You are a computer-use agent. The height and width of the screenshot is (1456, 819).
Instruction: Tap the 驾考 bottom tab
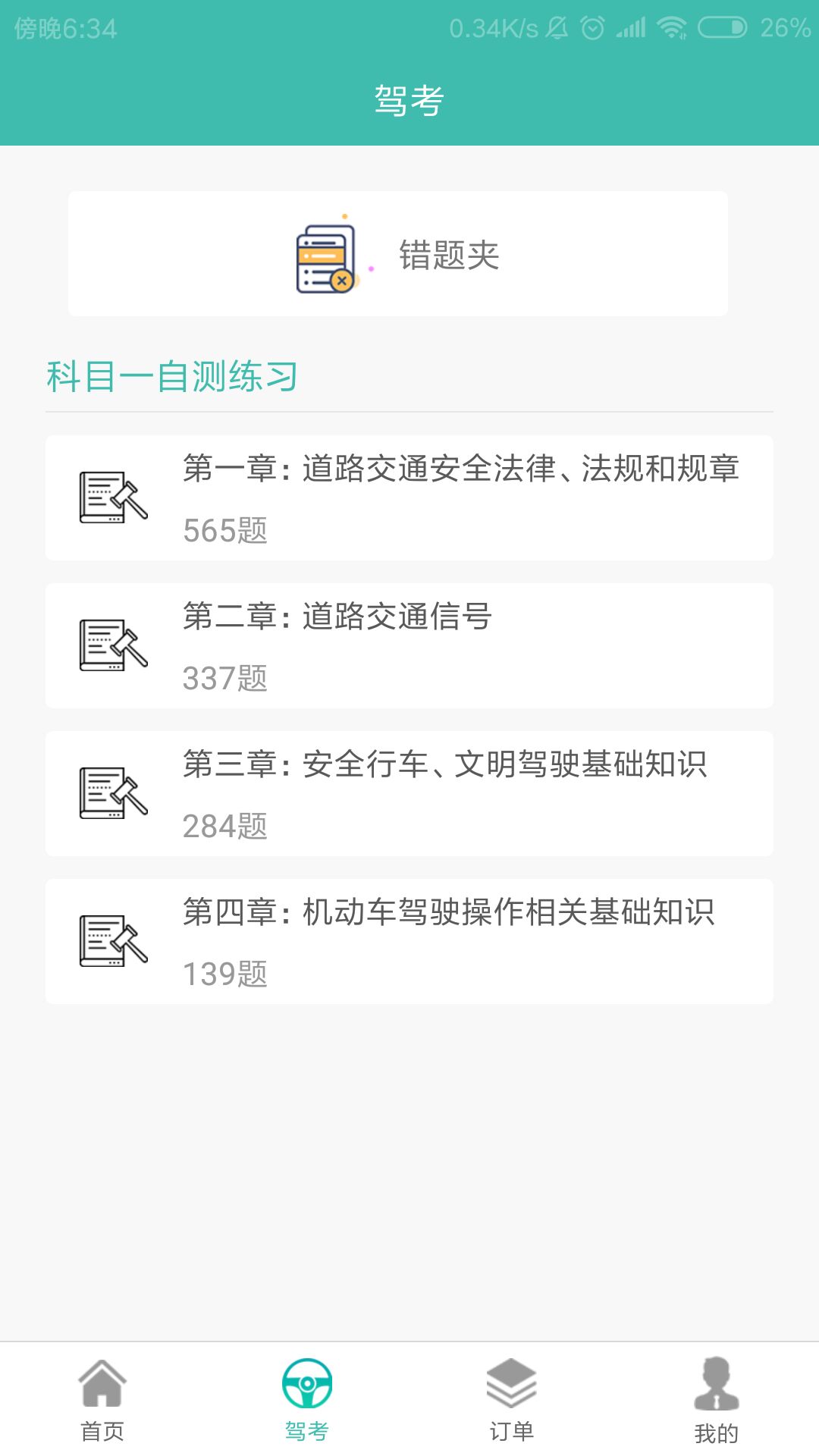pyautogui.click(x=307, y=1400)
